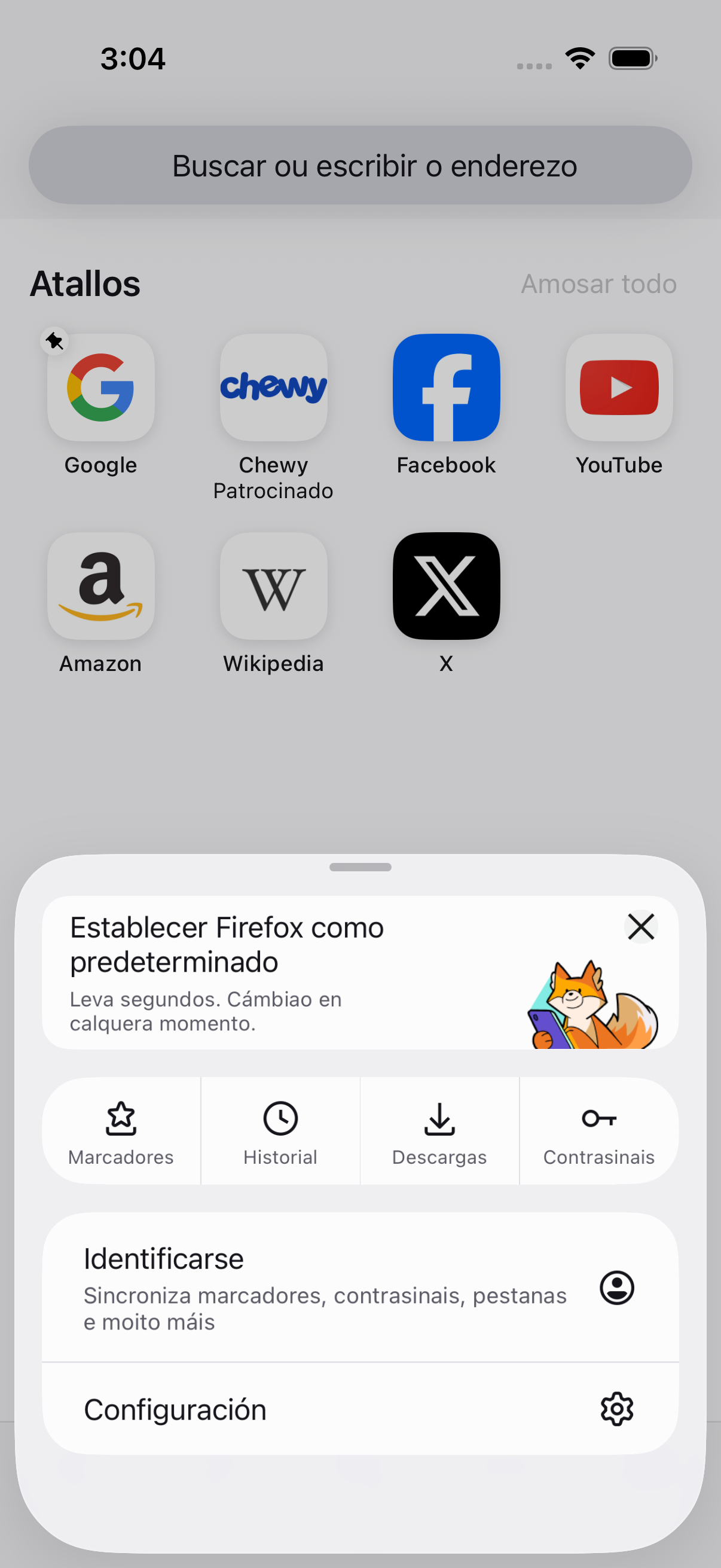This screenshot has height=1568, width=721.
Task: Open the Amazon shortcut
Action: pos(101,586)
